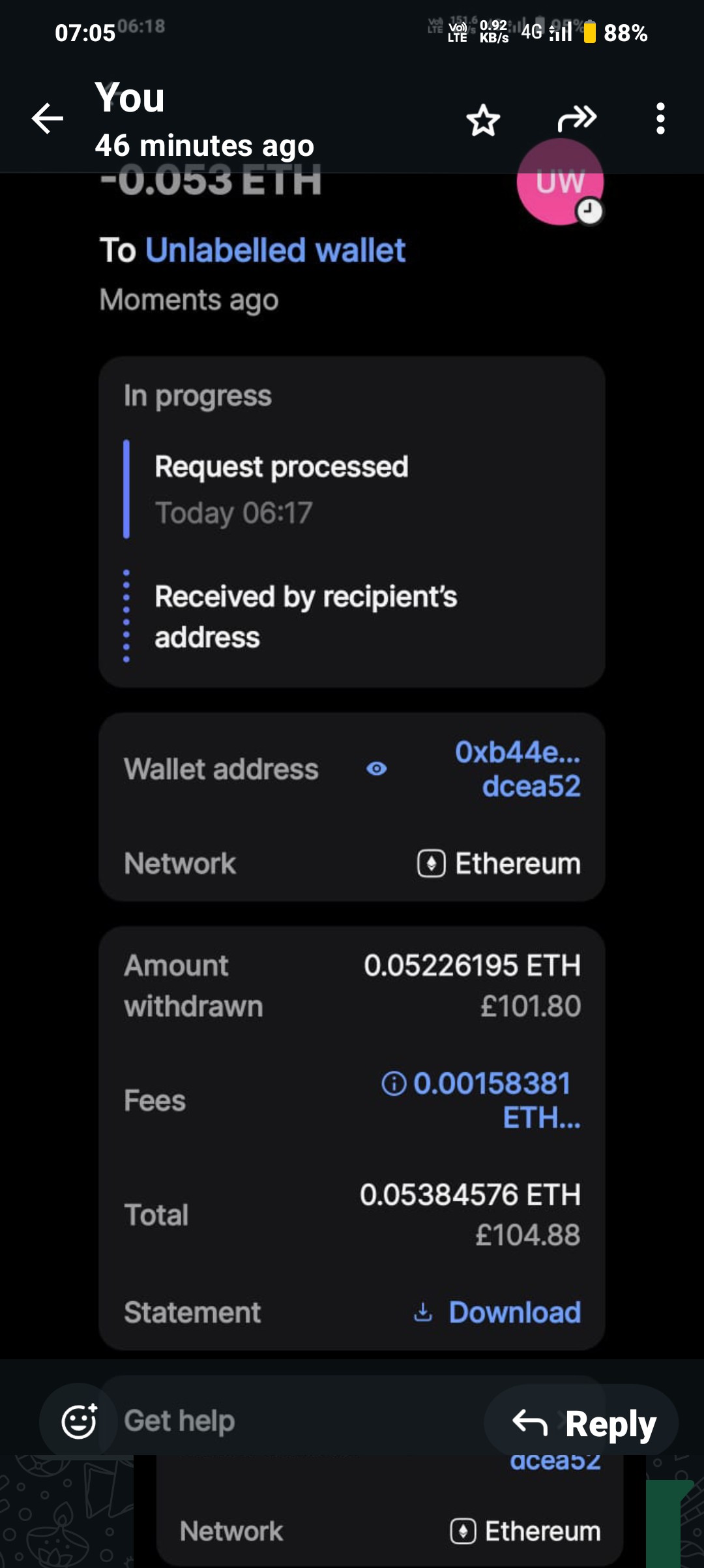The height and width of the screenshot is (1568, 704).
Task: Go back from the status view
Action: tap(48, 119)
